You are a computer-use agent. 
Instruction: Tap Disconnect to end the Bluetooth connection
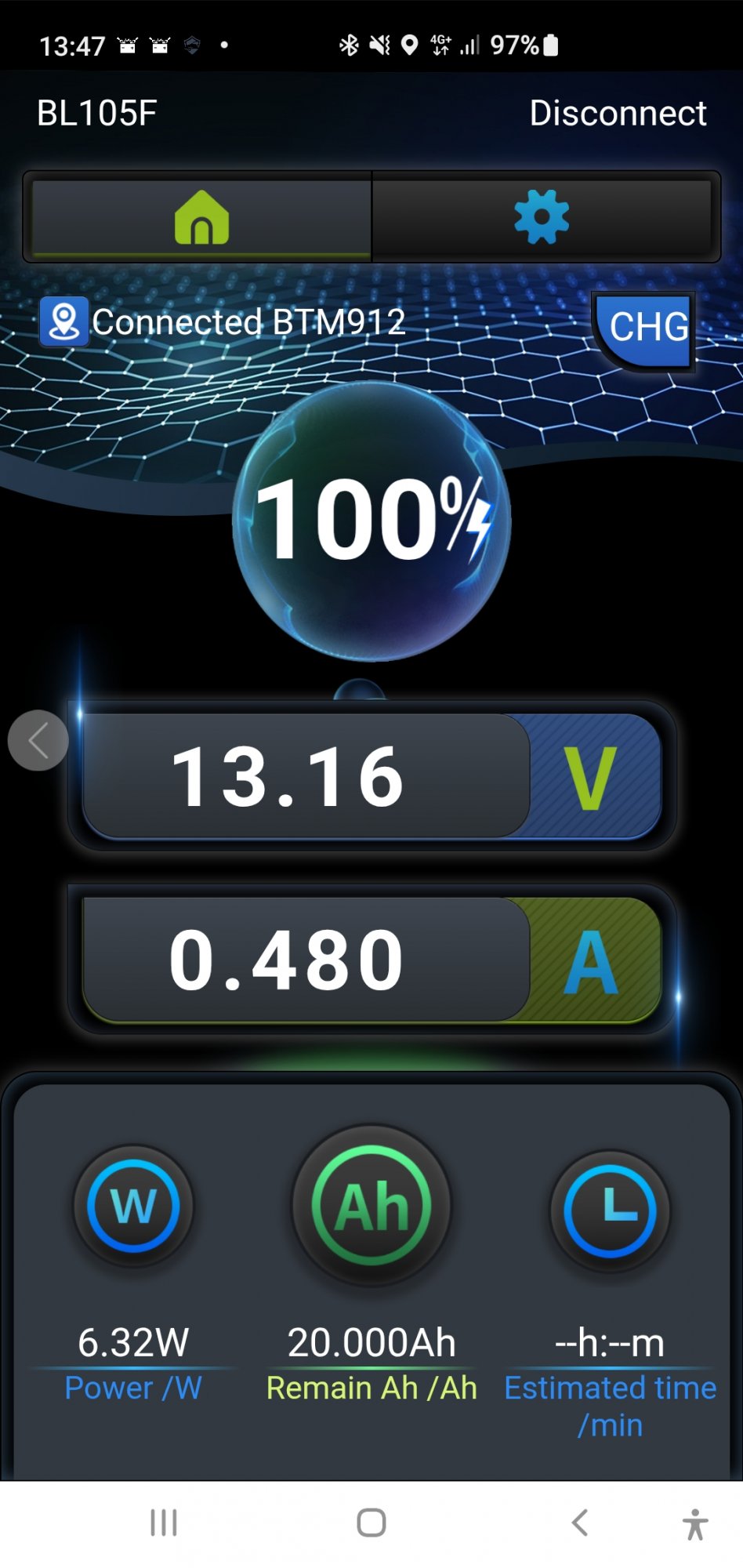click(618, 113)
